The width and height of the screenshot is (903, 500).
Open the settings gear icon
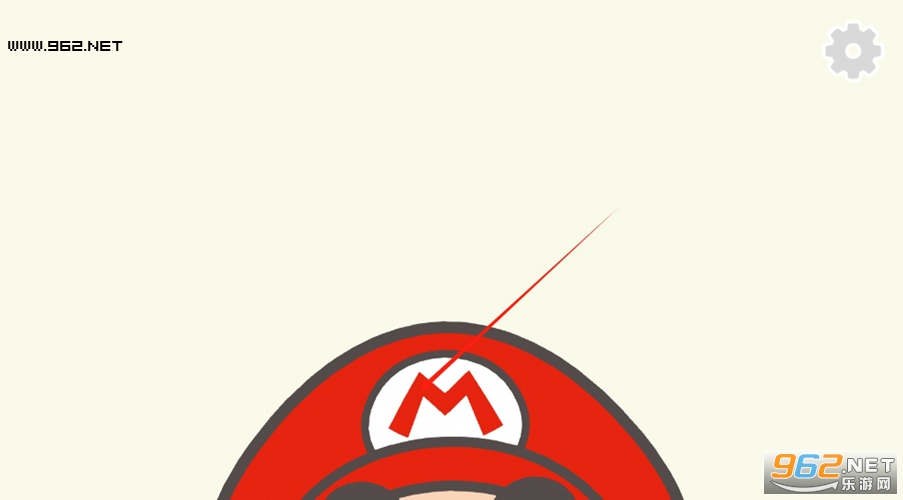coord(853,51)
